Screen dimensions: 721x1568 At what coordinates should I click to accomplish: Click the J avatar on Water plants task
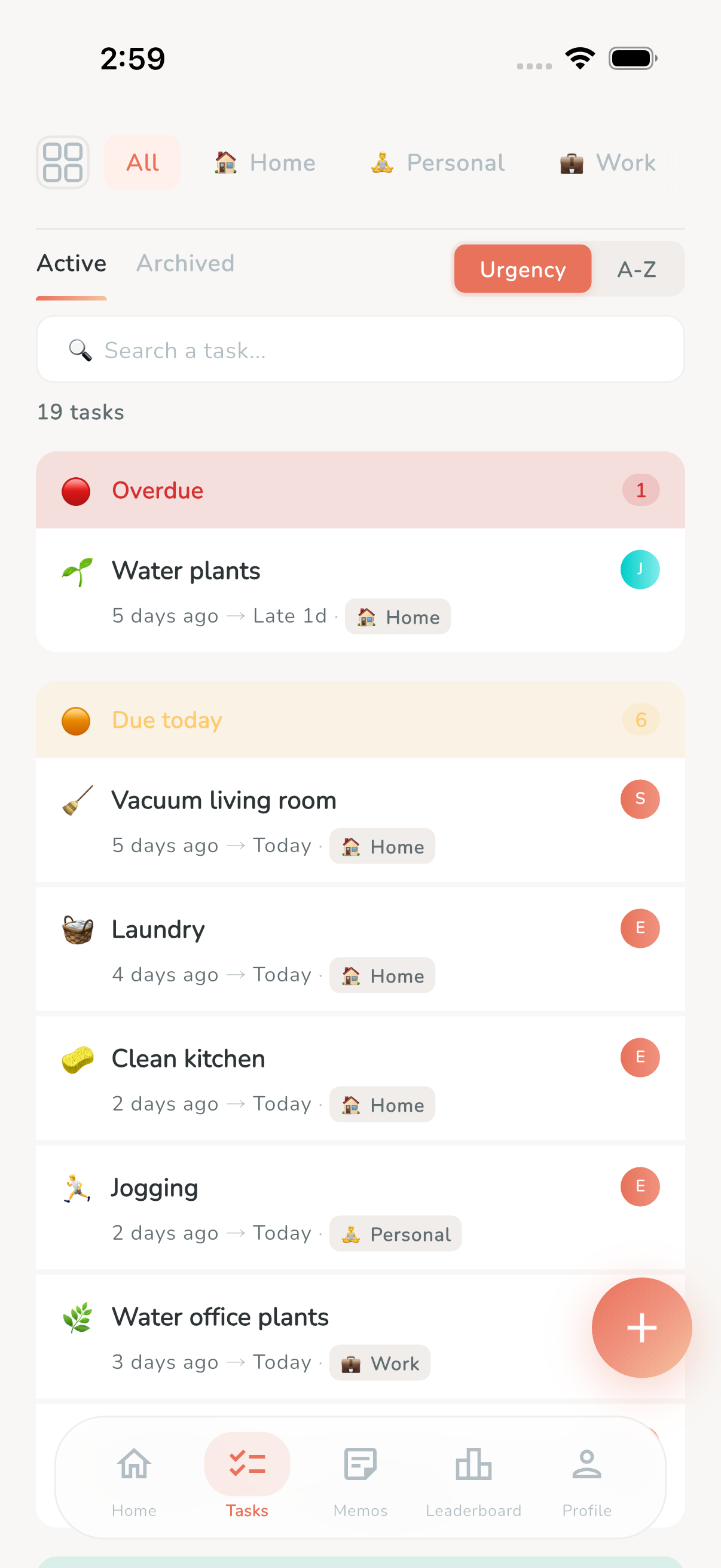tap(640, 569)
